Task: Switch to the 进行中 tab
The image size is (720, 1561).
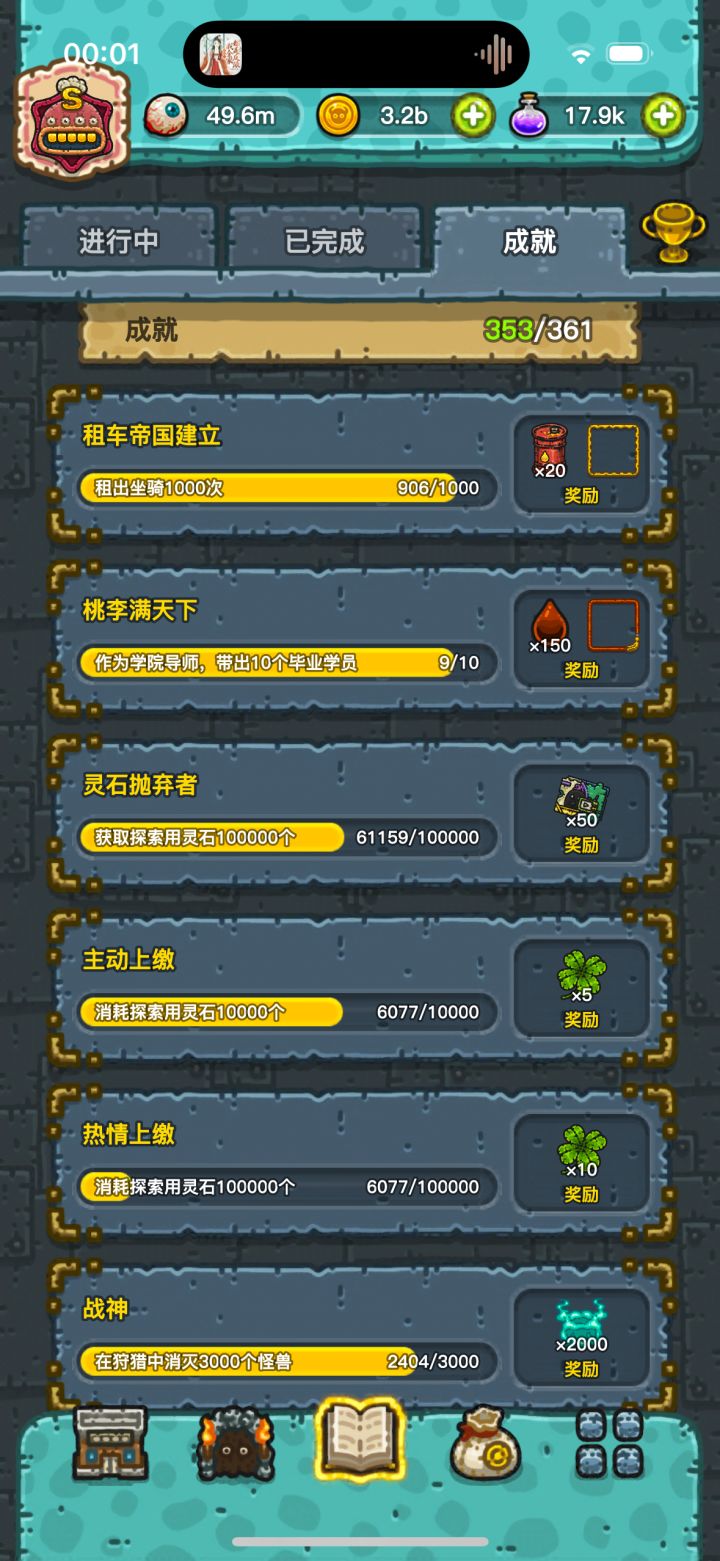Action: [x=120, y=240]
